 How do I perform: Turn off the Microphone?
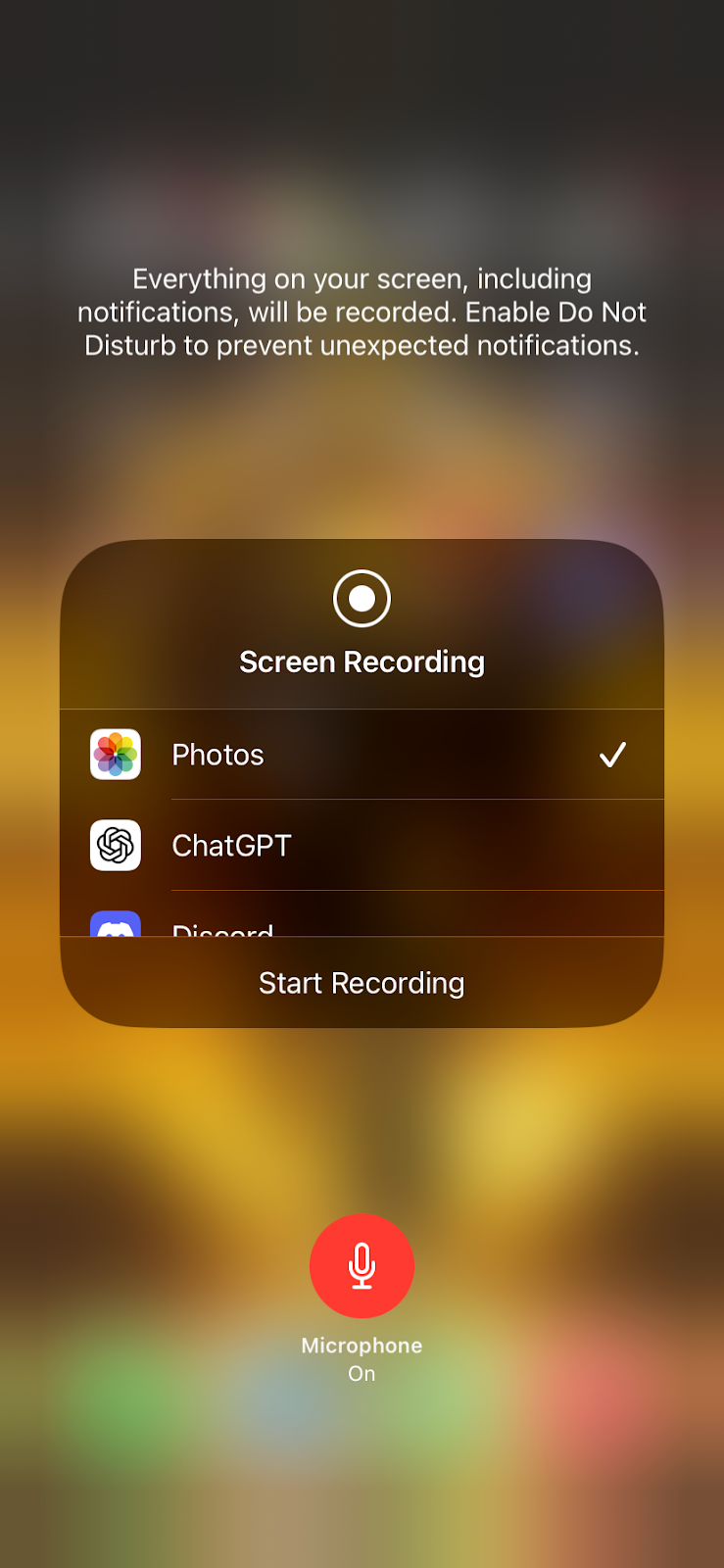point(362,1265)
